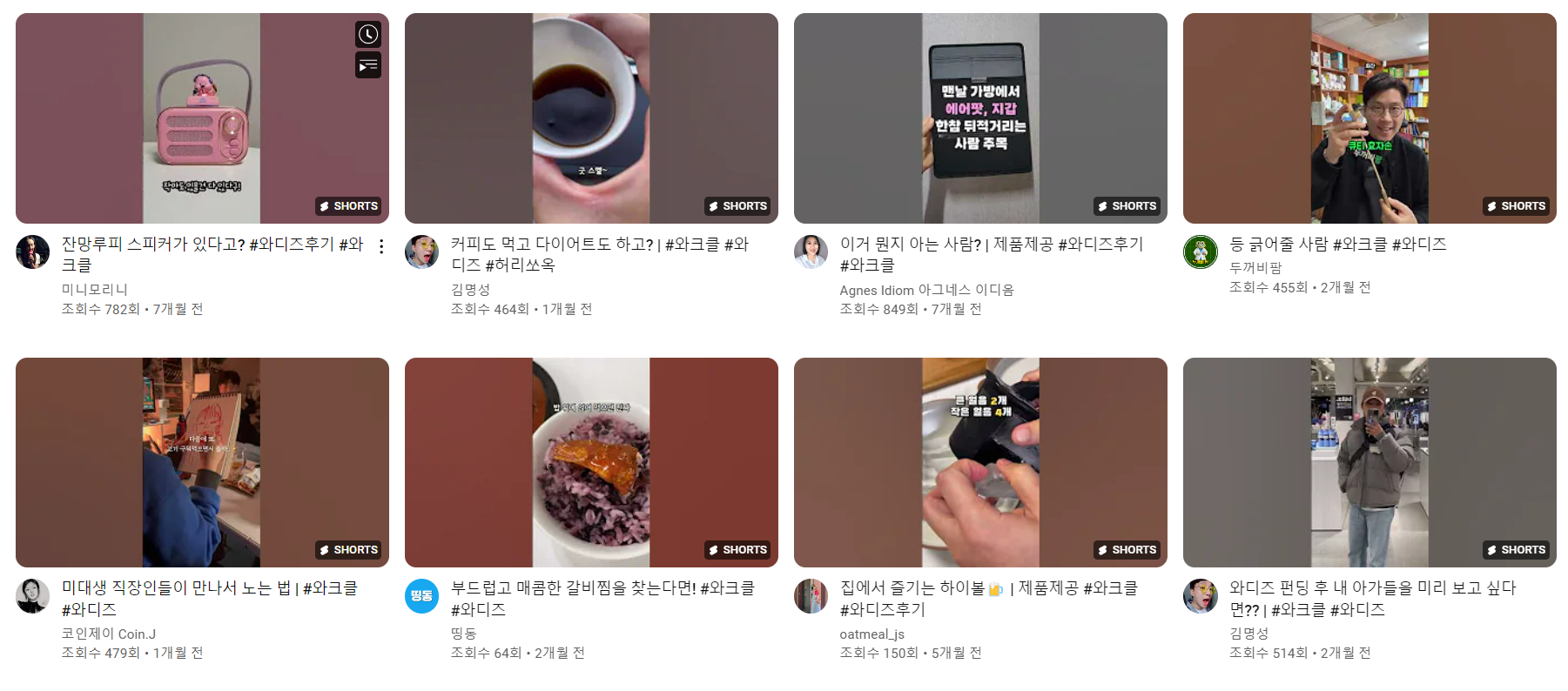Open the '등 긁어줄 사람' Shorts video

click(x=1369, y=118)
